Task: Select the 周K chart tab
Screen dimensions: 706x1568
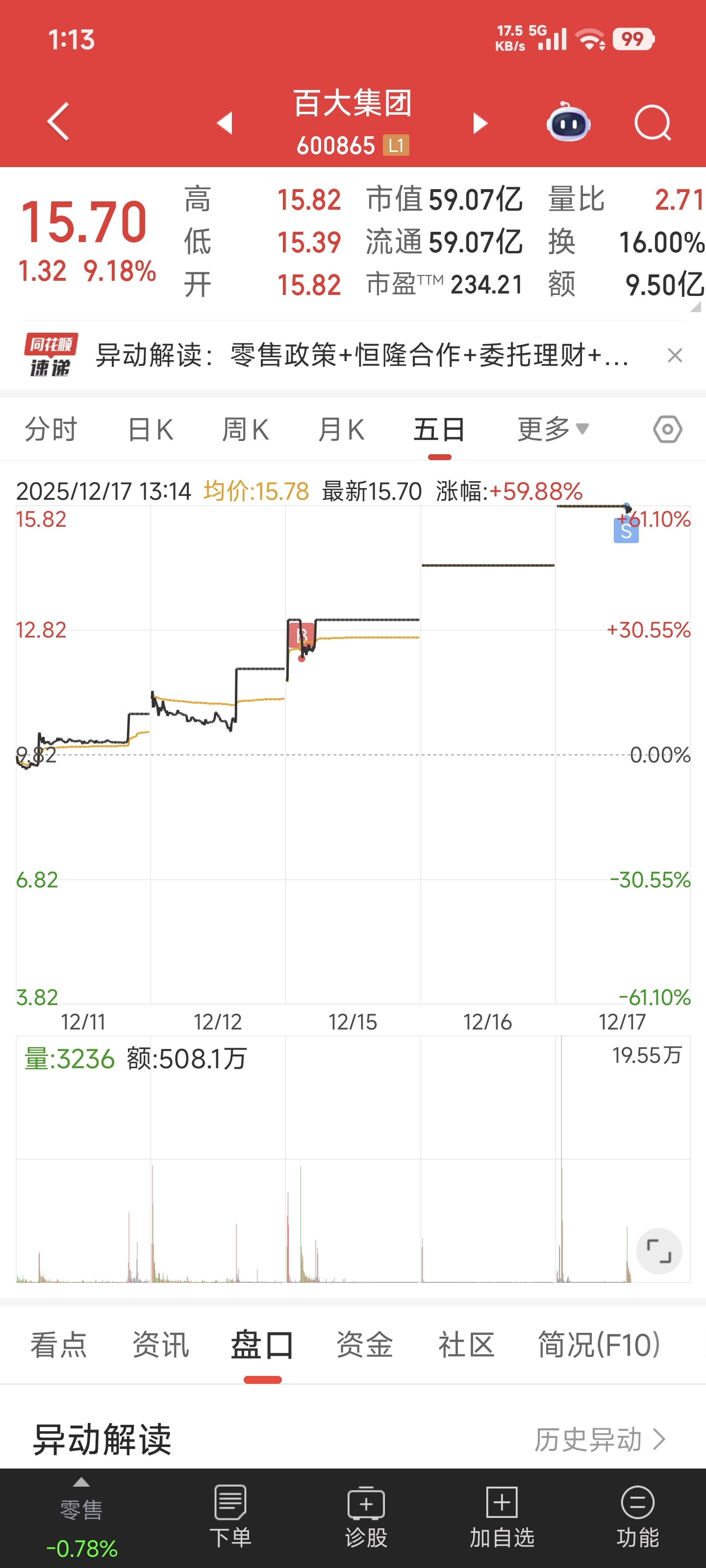Action: click(x=245, y=430)
